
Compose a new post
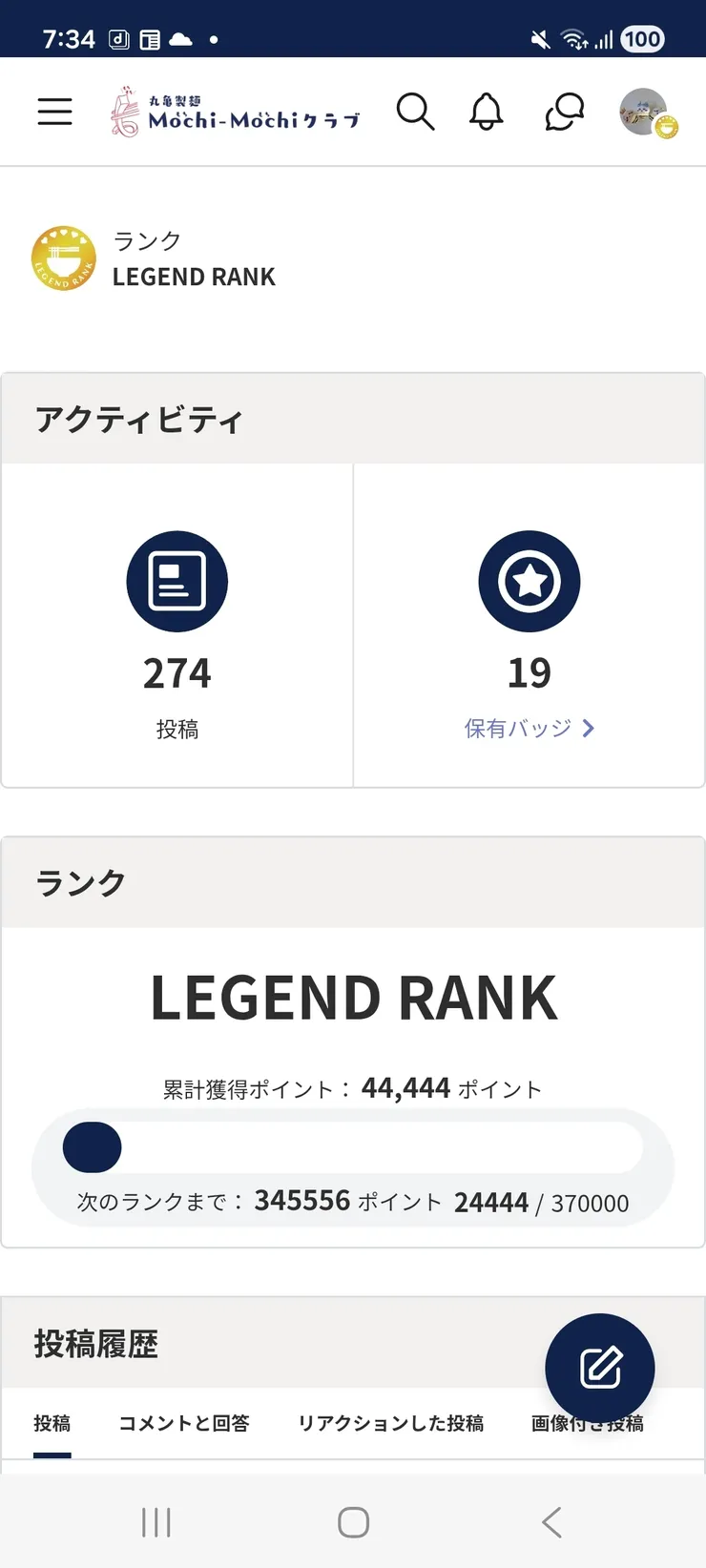[599, 1368]
